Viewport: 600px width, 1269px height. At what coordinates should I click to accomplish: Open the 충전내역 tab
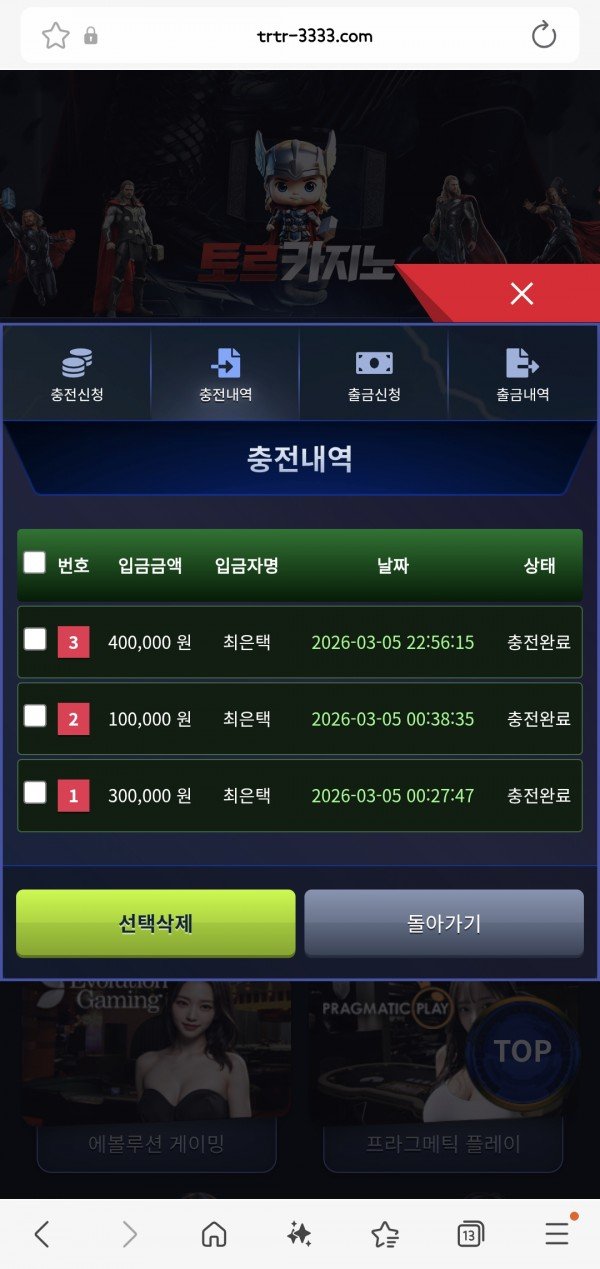(x=225, y=374)
